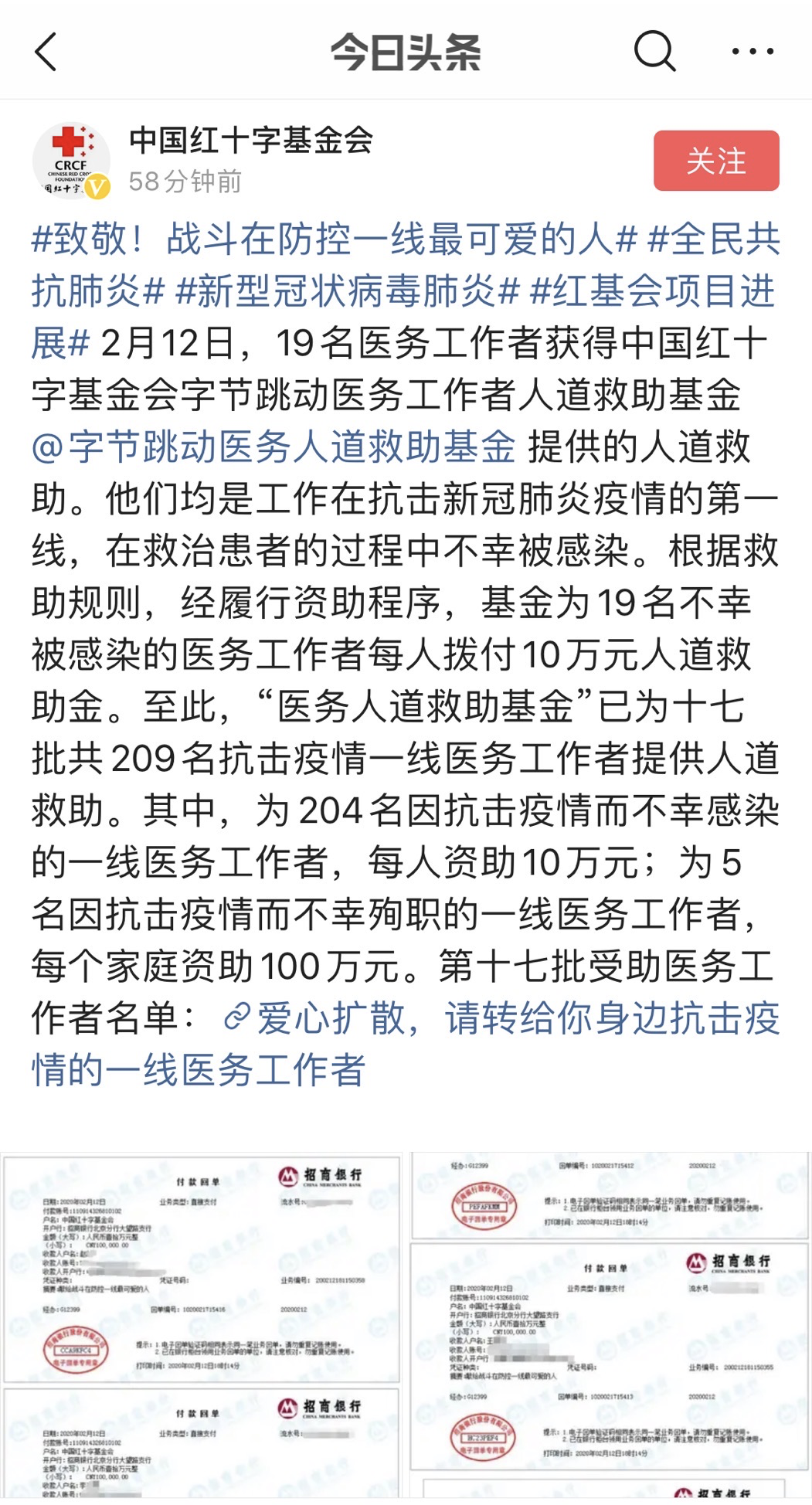Follow 中国红十字基金会 with the 关注 button
This screenshot has width=812, height=1505.
(716, 161)
